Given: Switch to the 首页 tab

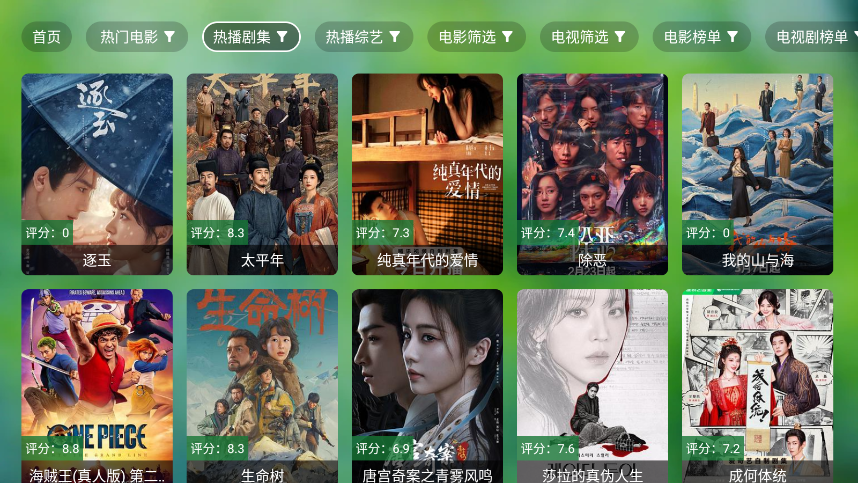Looking at the screenshot, I should (x=46, y=37).
